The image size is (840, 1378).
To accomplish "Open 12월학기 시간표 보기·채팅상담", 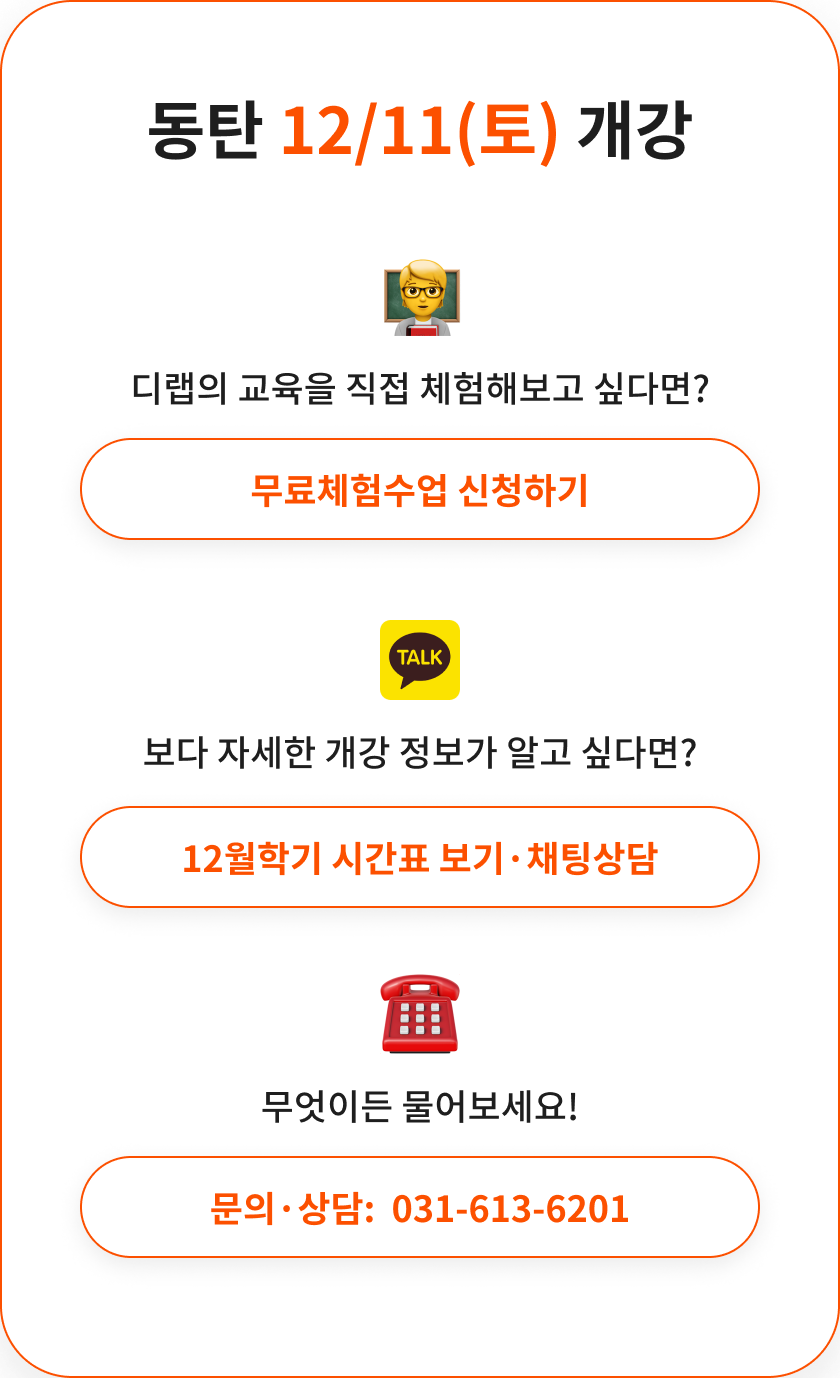I will (419, 858).
